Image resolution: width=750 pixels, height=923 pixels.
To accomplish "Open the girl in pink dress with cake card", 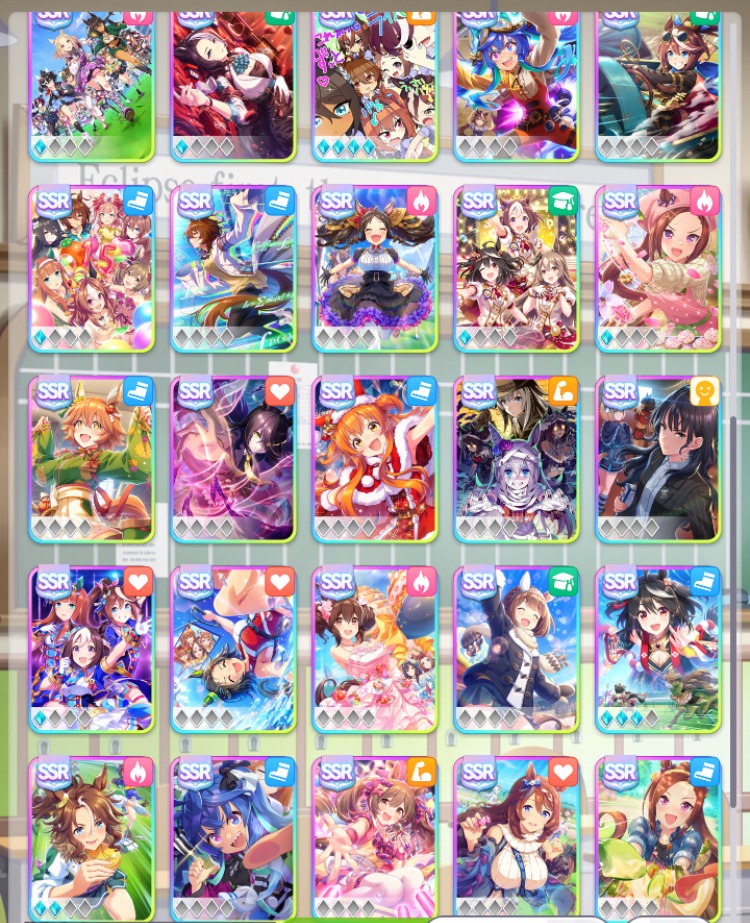I will click(x=375, y=650).
